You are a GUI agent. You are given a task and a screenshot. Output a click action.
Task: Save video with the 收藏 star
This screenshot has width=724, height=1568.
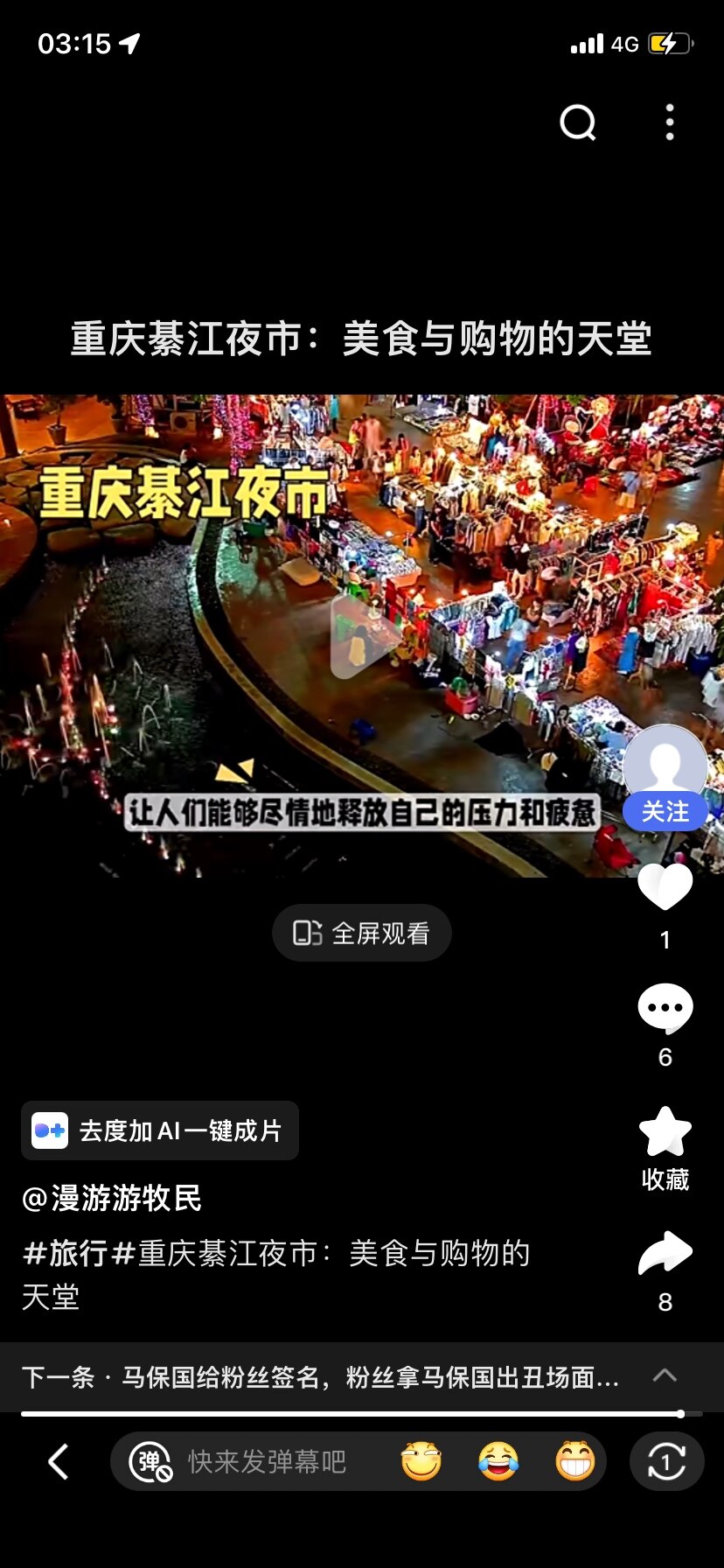coord(665,1131)
